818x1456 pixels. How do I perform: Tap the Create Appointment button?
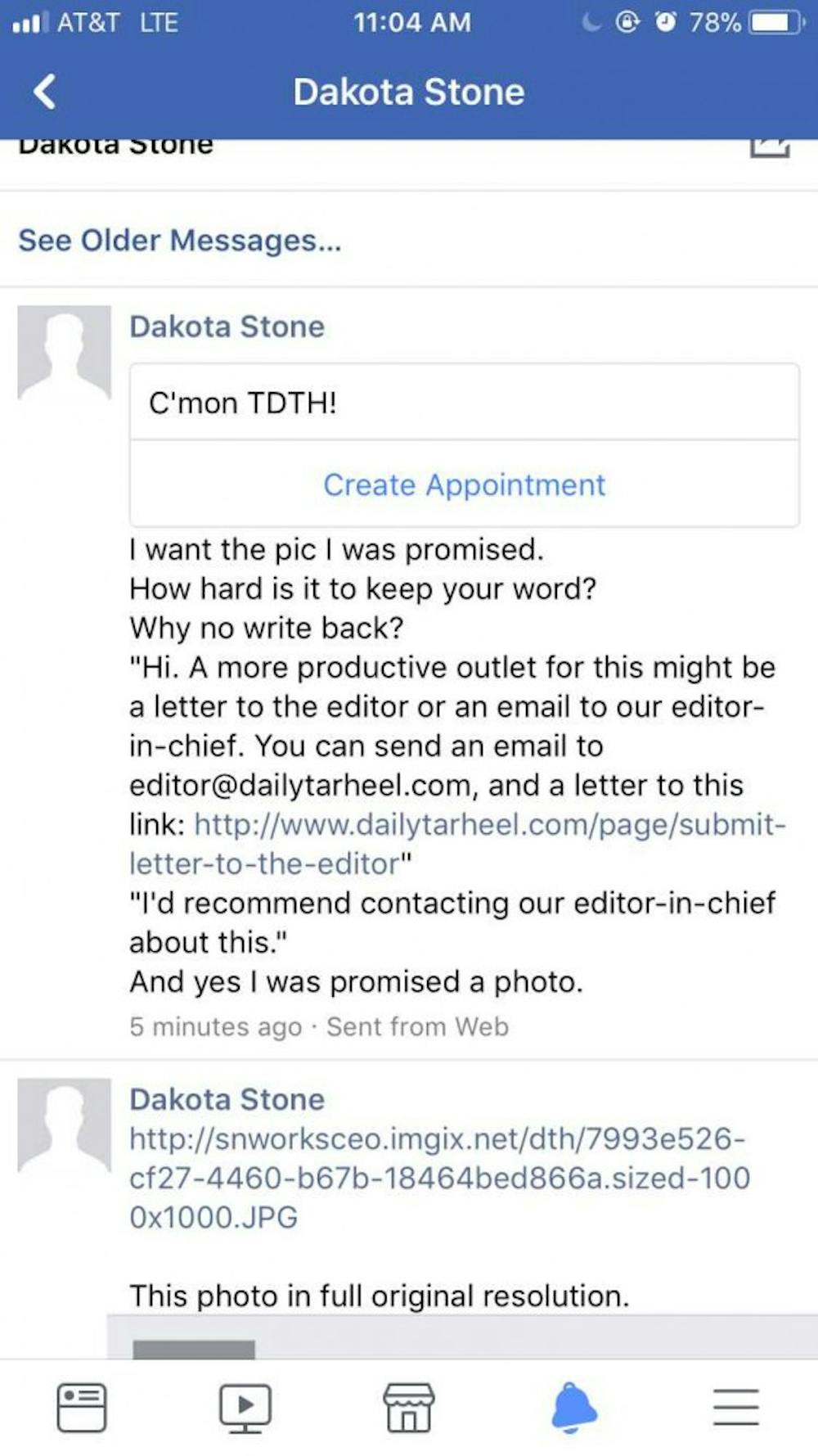(x=464, y=485)
